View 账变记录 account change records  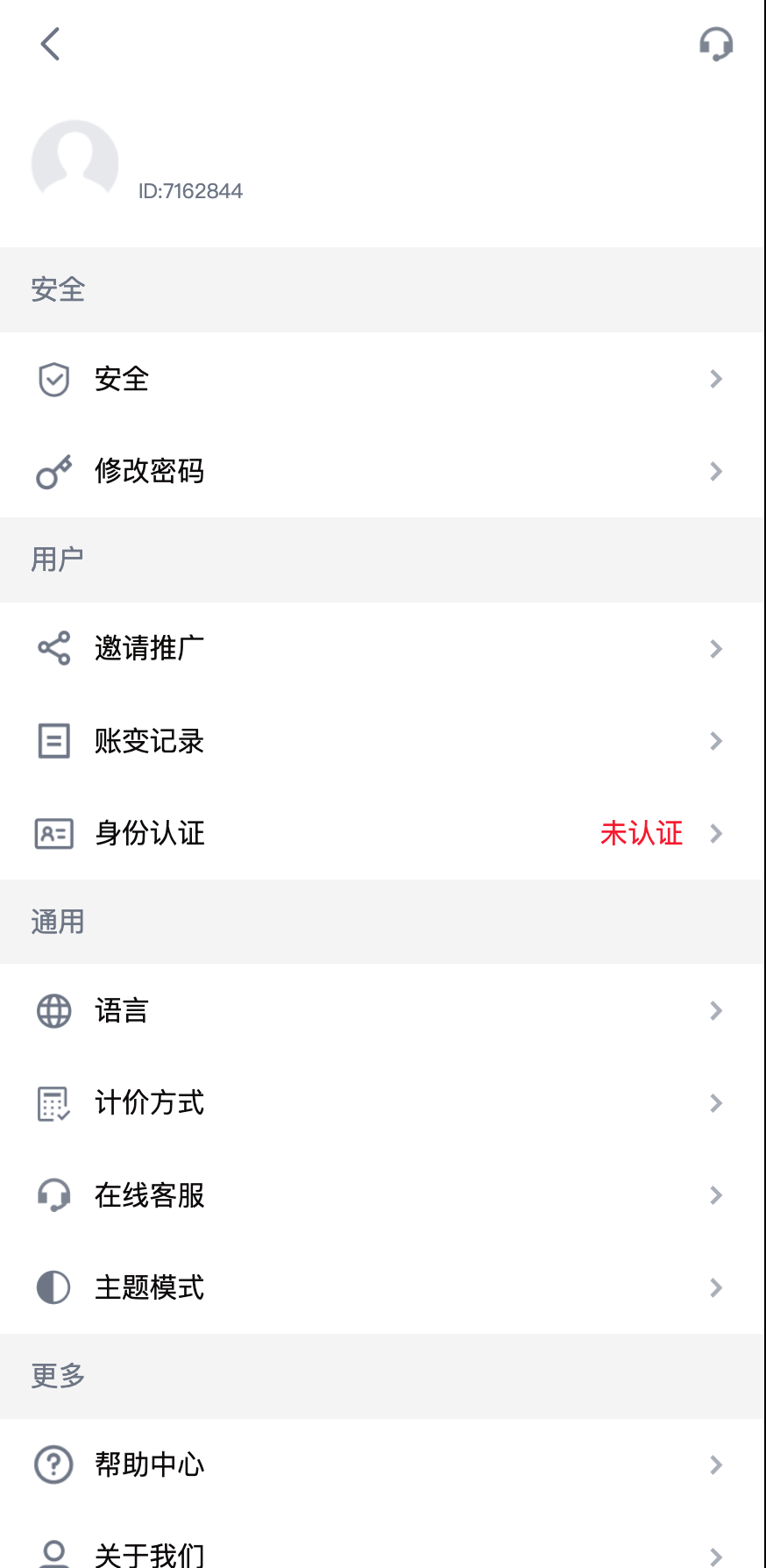382,741
